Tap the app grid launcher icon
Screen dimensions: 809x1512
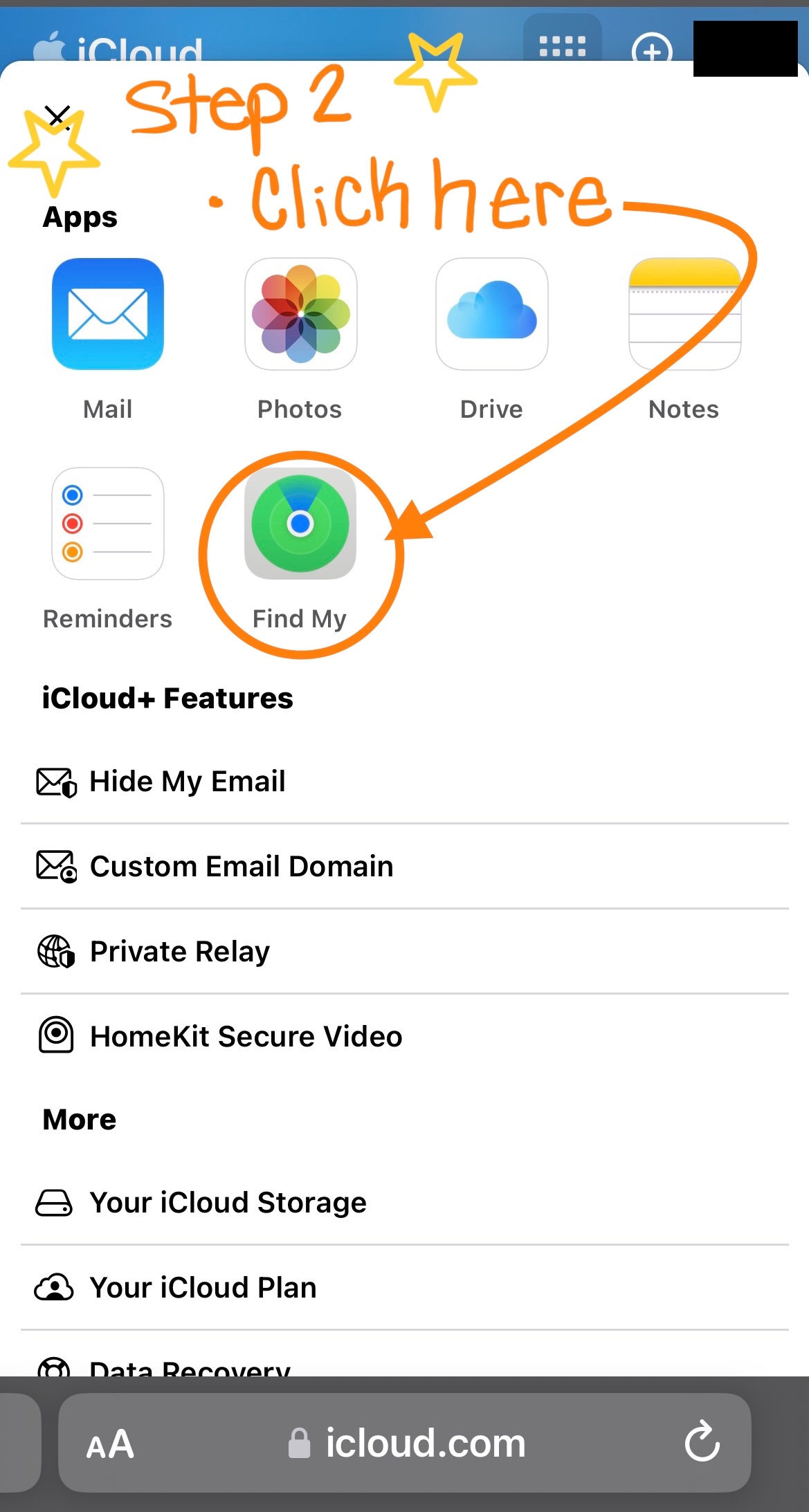562,46
